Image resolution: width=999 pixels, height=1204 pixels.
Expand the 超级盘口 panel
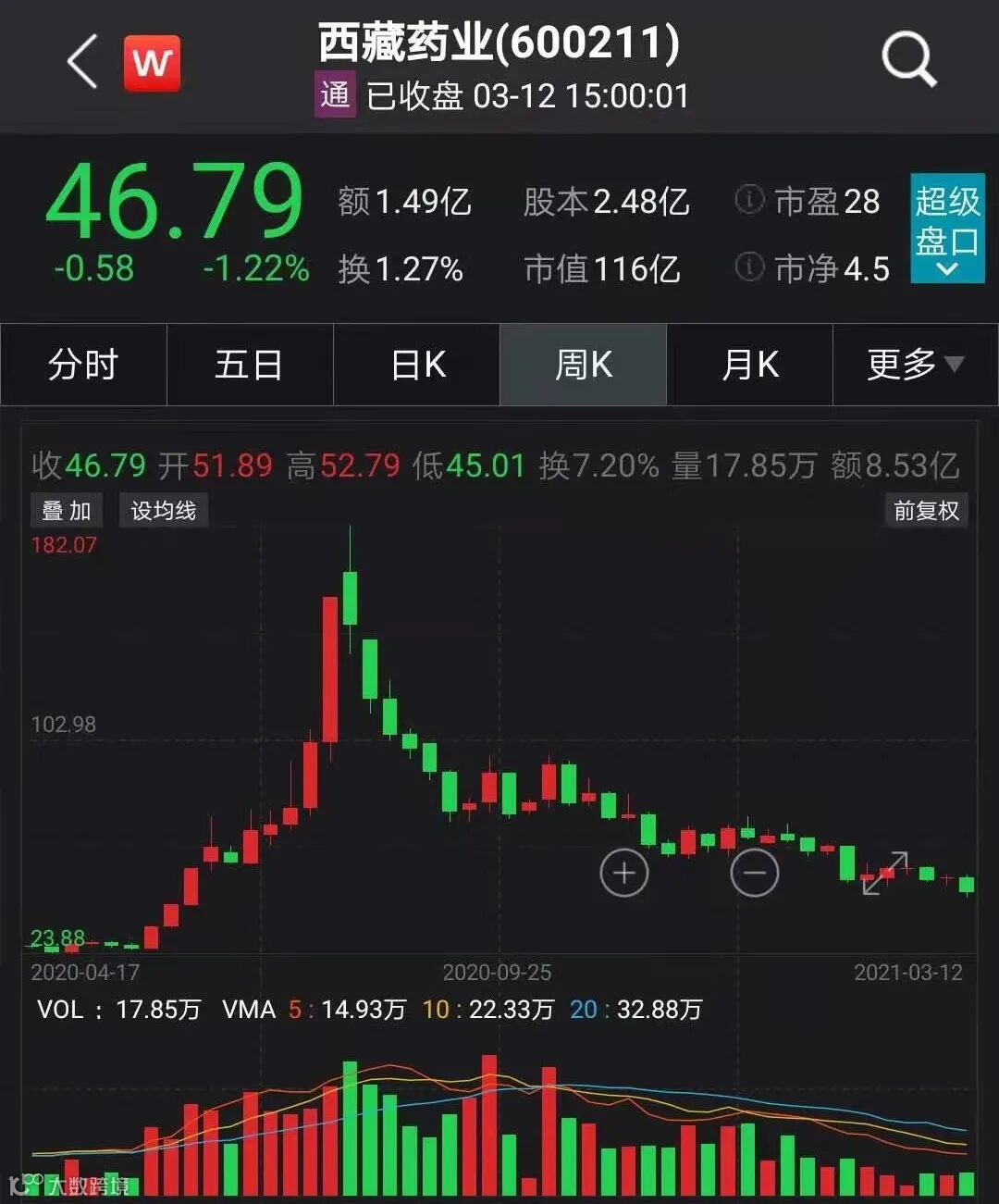click(946, 228)
